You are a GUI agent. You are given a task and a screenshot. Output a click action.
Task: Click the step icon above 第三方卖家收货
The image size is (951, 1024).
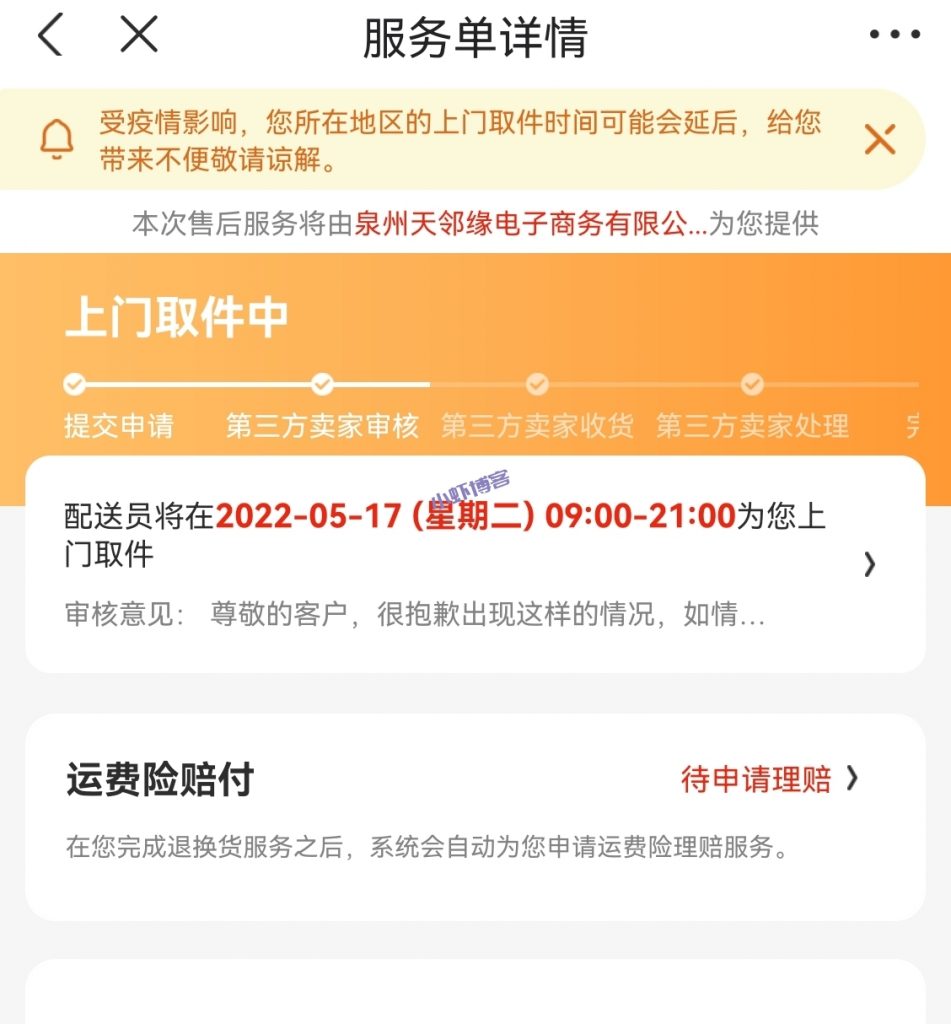point(537,381)
